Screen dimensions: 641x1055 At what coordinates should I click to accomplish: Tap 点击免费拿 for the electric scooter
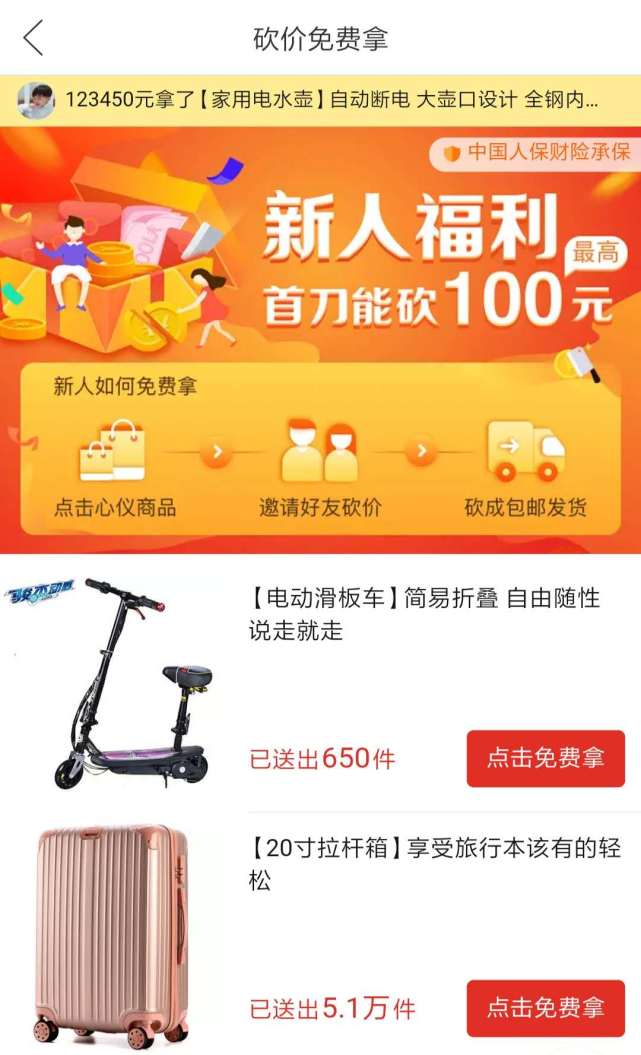click(545, 759)
